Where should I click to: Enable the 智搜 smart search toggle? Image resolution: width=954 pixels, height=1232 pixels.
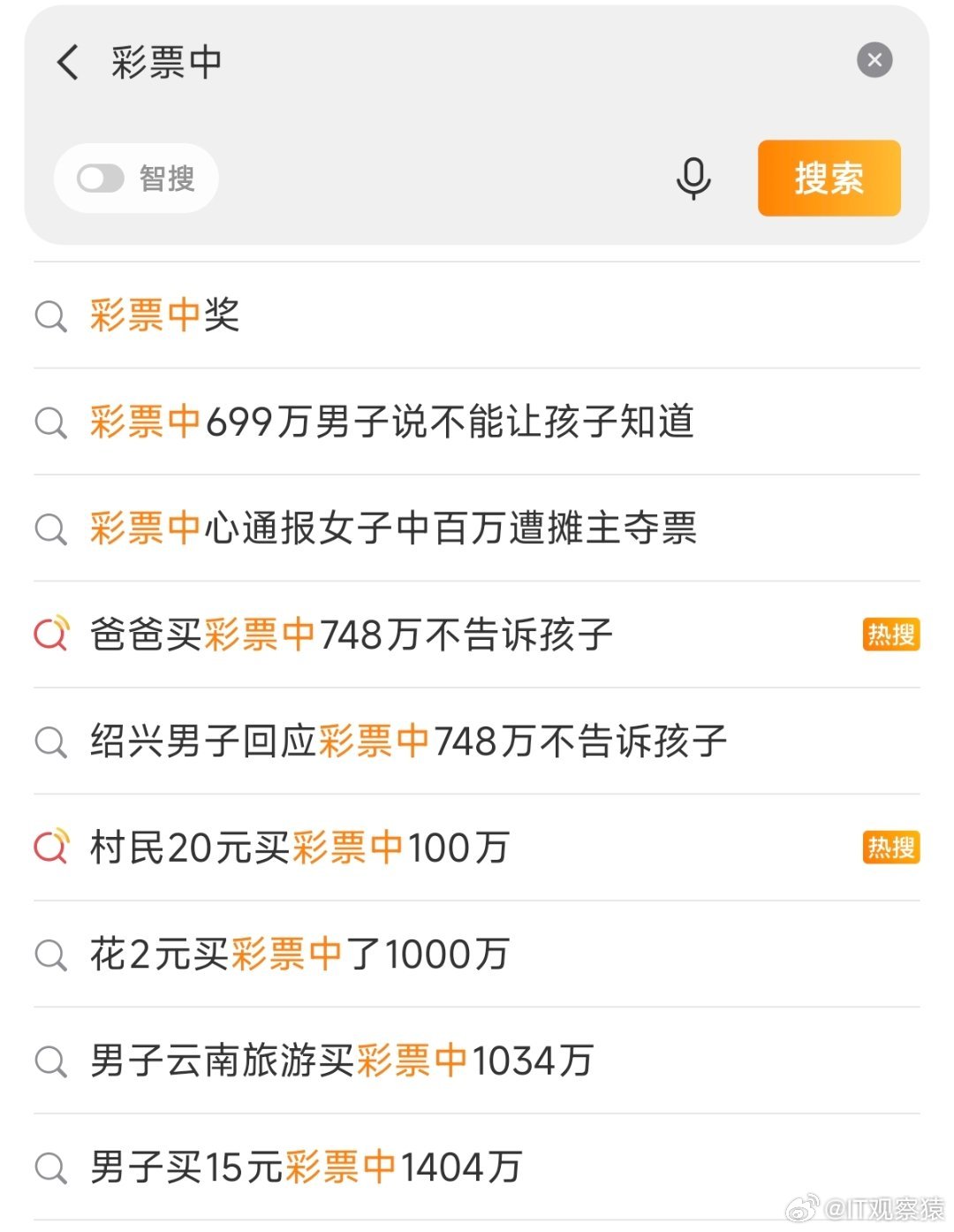pyautogui.click(x=100, y=179)
